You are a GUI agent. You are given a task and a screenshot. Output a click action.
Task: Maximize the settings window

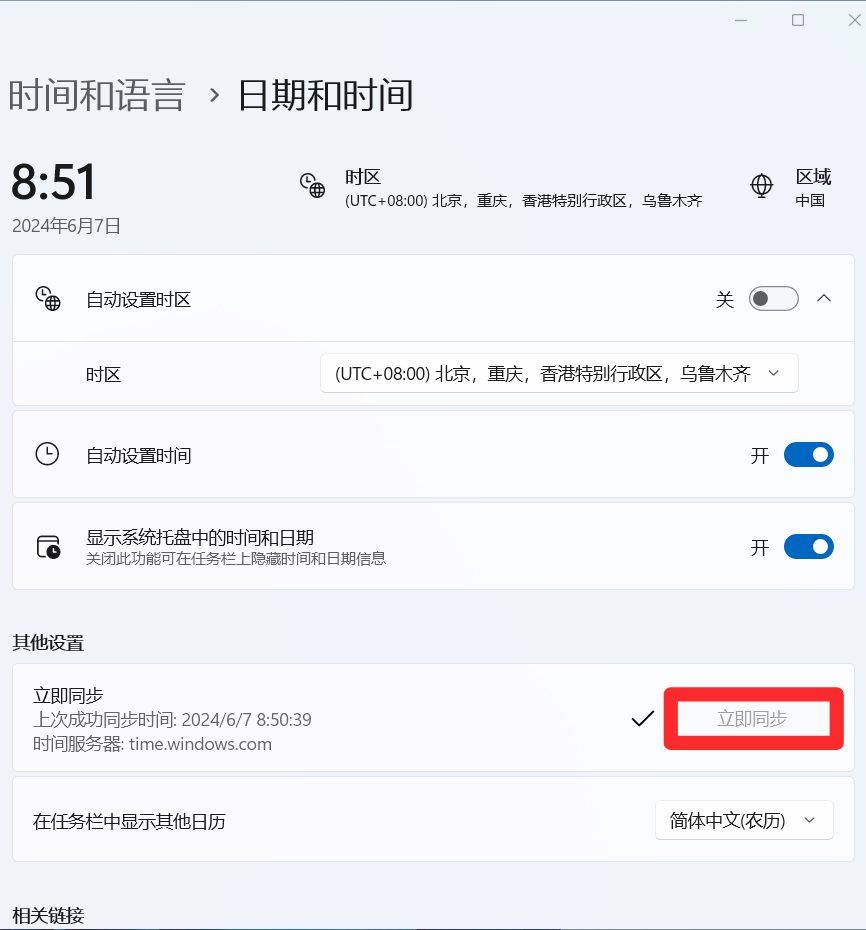click(798, 20)
